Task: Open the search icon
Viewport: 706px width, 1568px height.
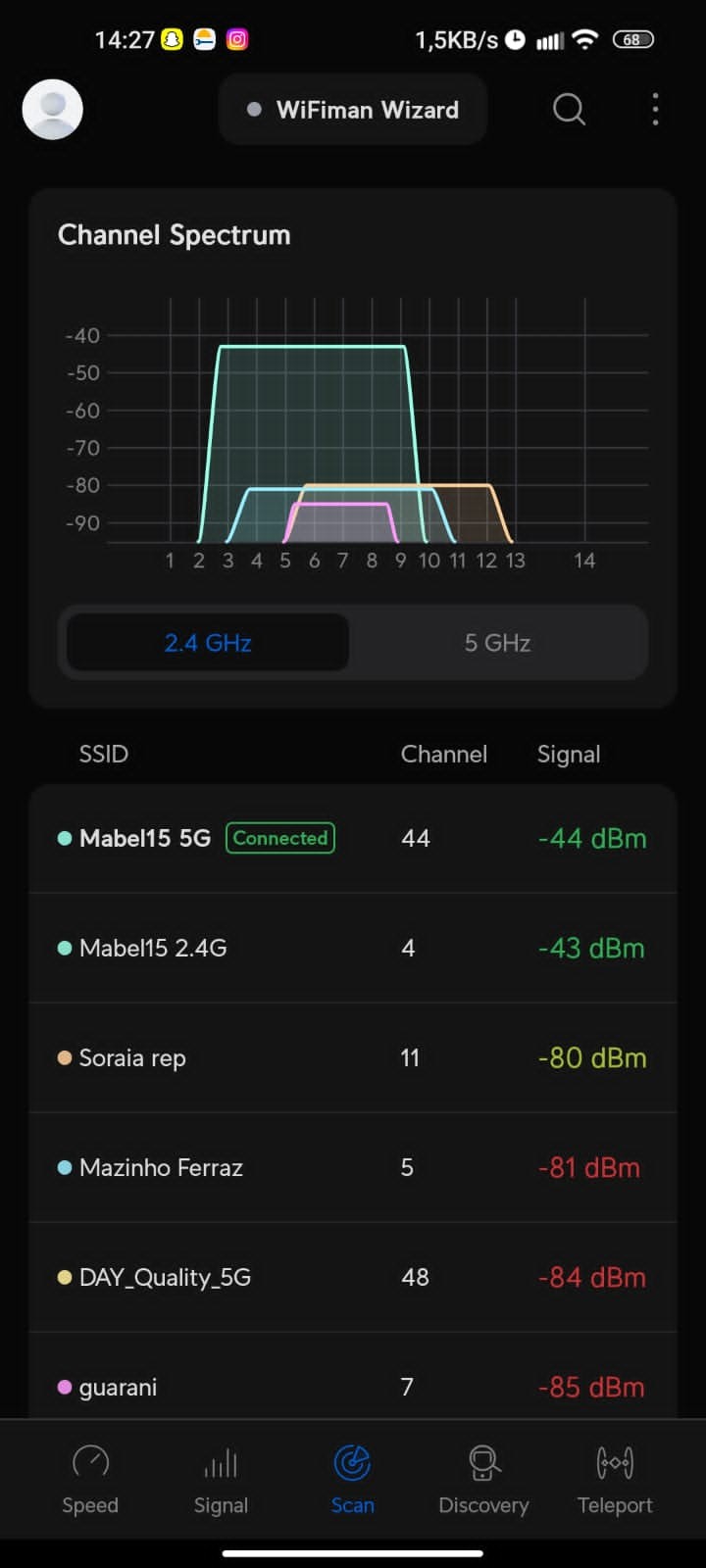Action: [x=569, y=110]
